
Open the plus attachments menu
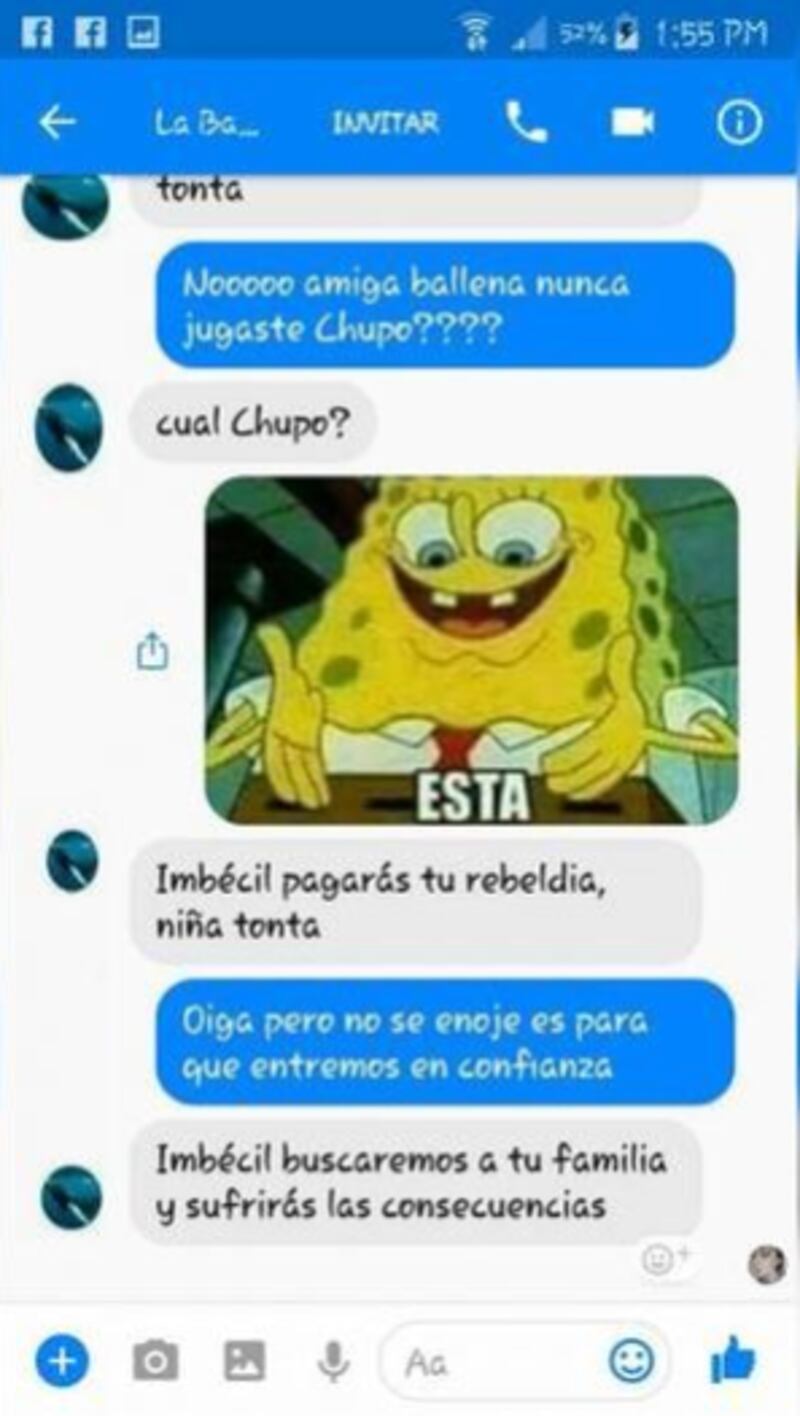point(62,1361)
